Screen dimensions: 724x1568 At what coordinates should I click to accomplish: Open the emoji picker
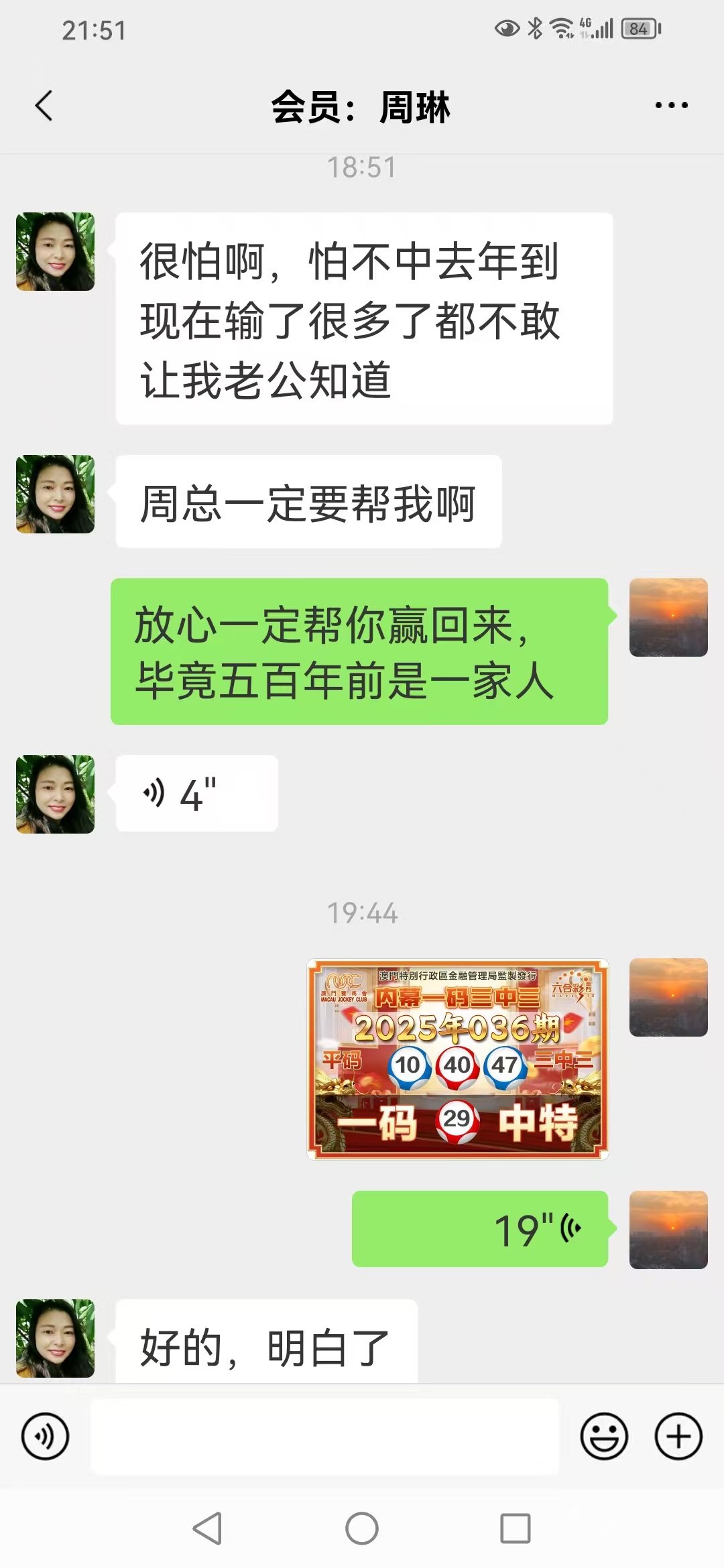pyautogui.click(x=603, y=1436)
